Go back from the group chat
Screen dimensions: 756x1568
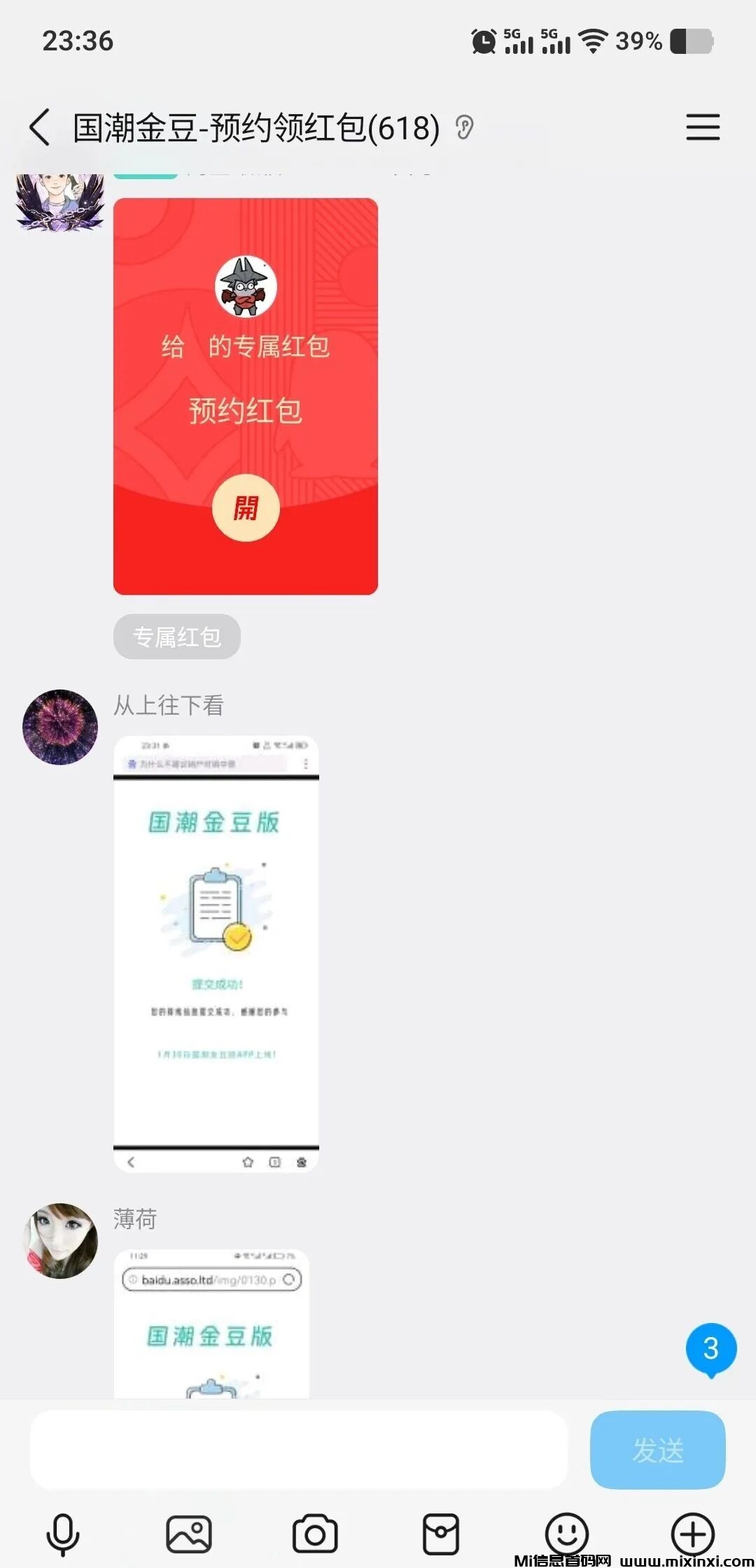(40, 127)
